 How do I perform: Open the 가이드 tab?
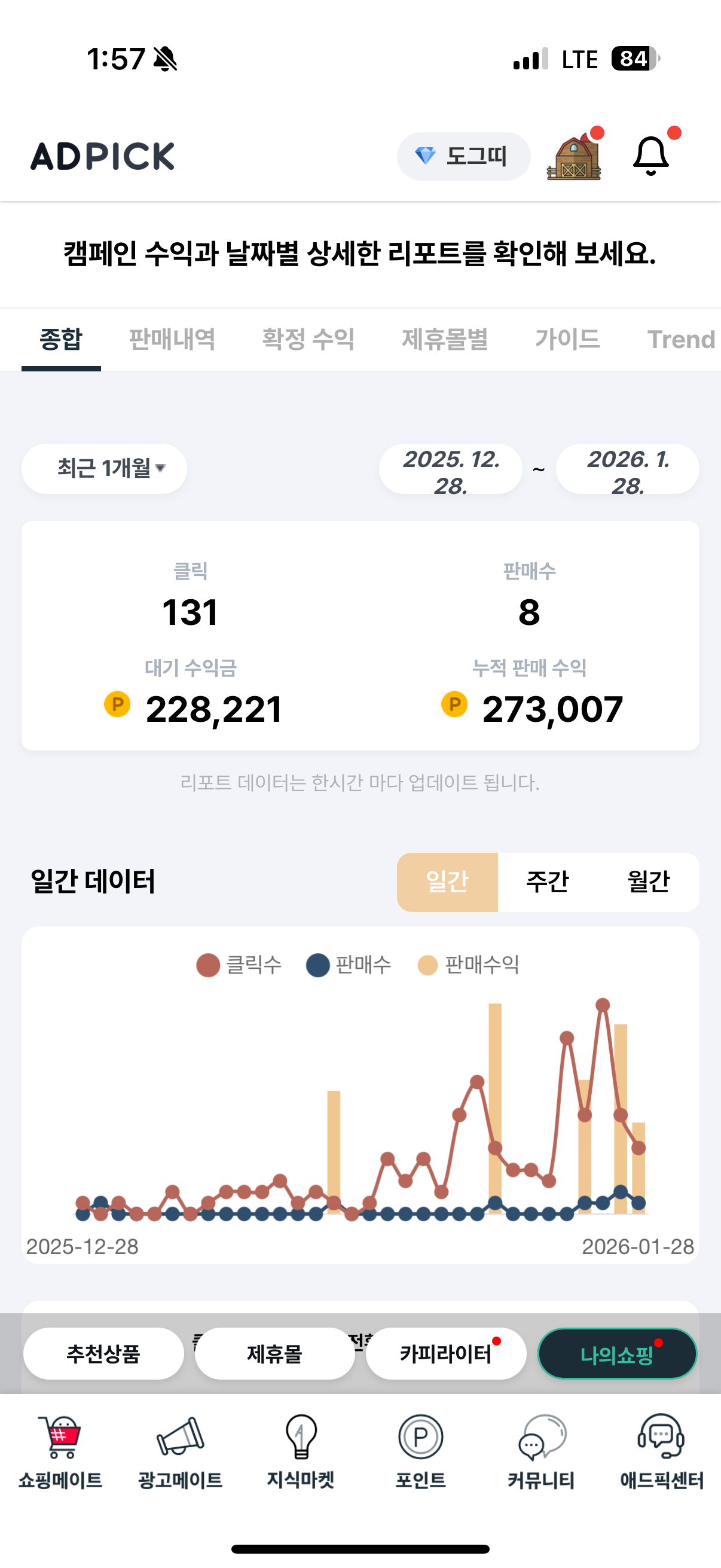click(x=567, y=339)
